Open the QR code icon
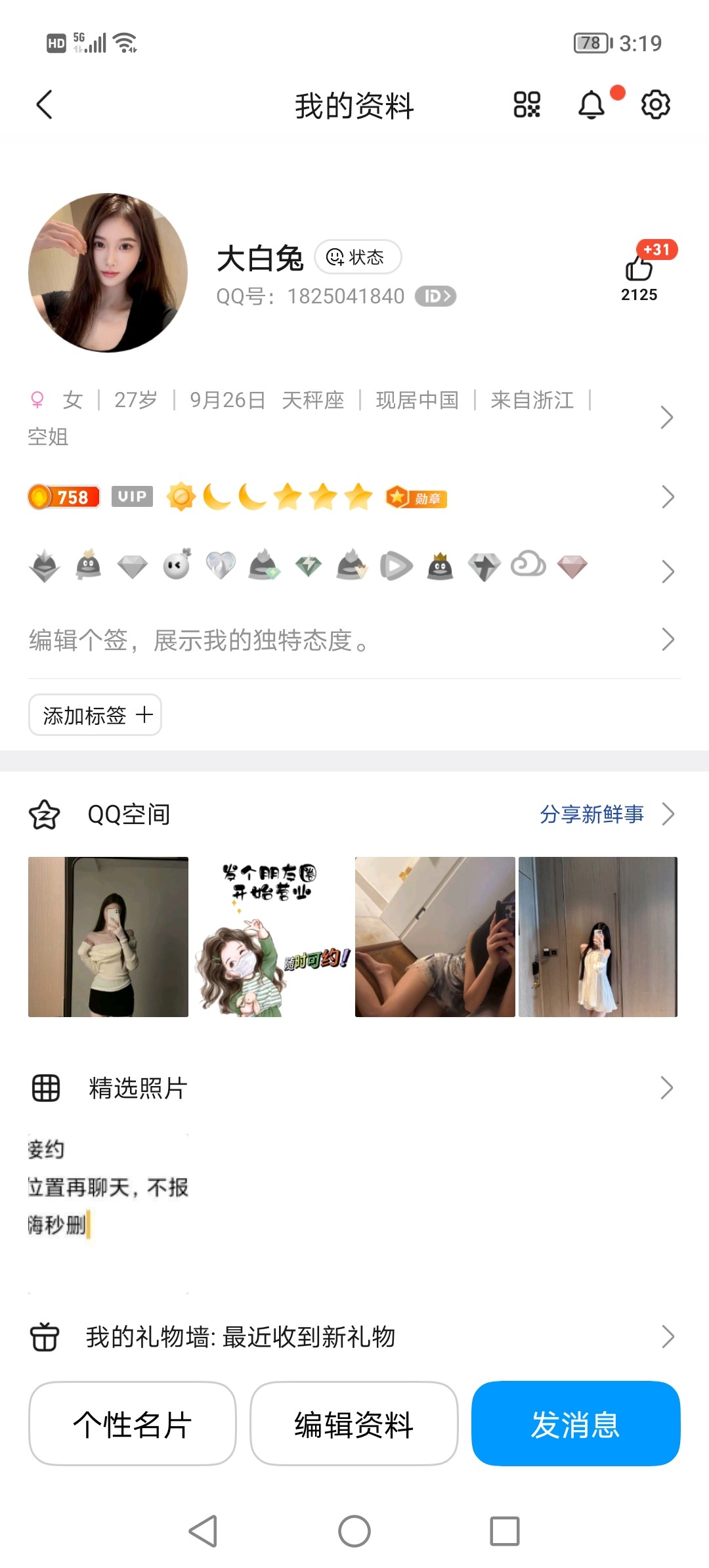709x1568 pixels. [526, 105]
